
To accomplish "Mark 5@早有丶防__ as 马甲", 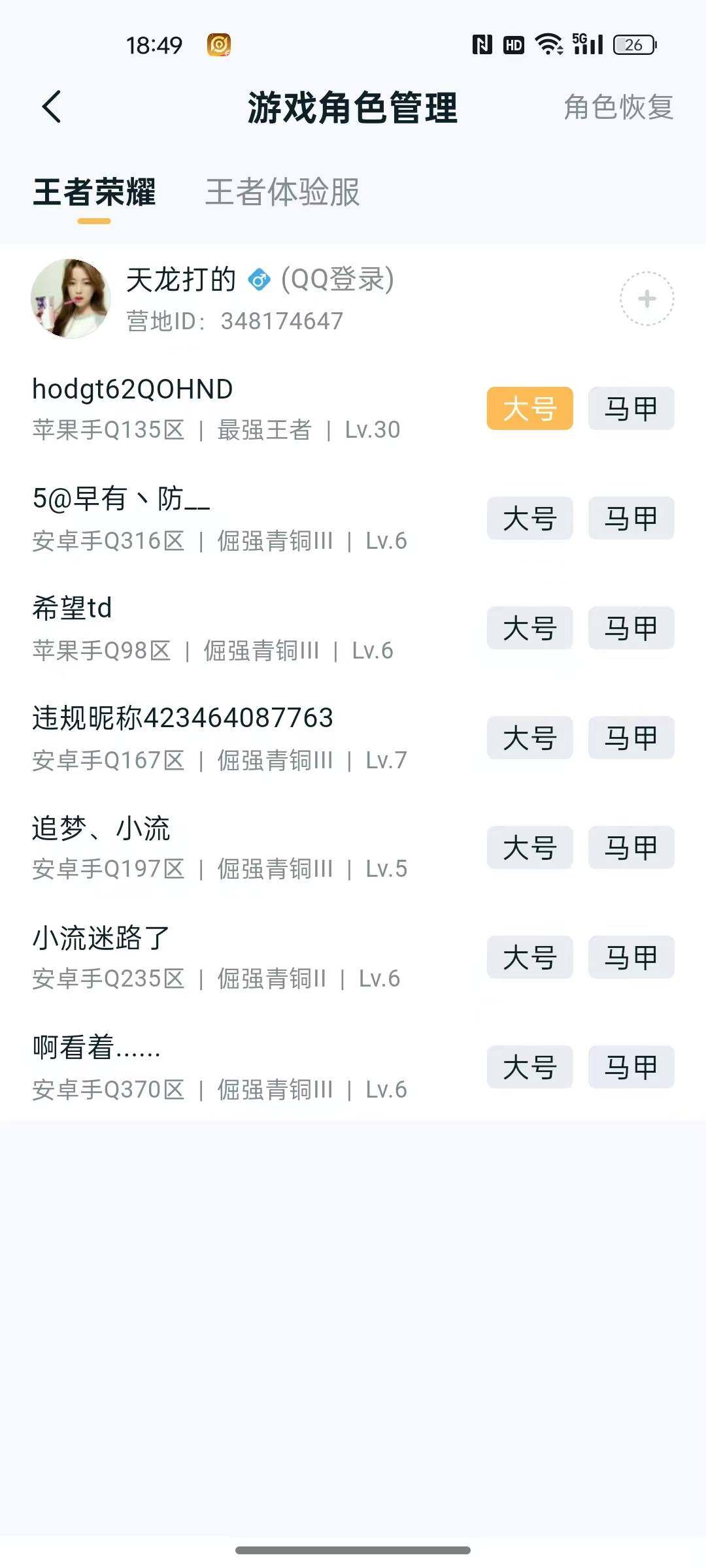I will pos(630,518).
